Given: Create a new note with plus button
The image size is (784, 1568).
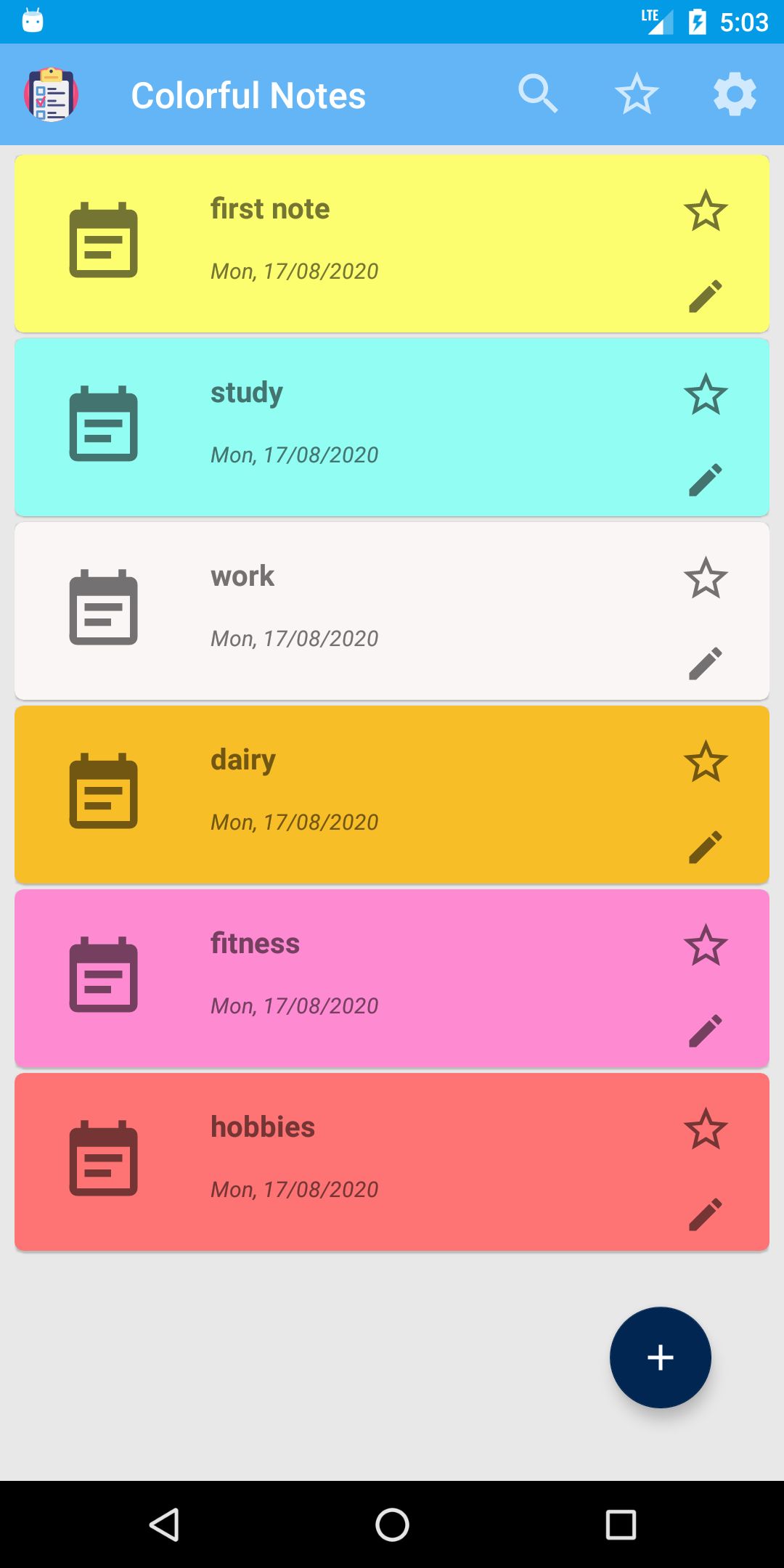Looking at the screenshot, I should click(x=661, y=1357).
